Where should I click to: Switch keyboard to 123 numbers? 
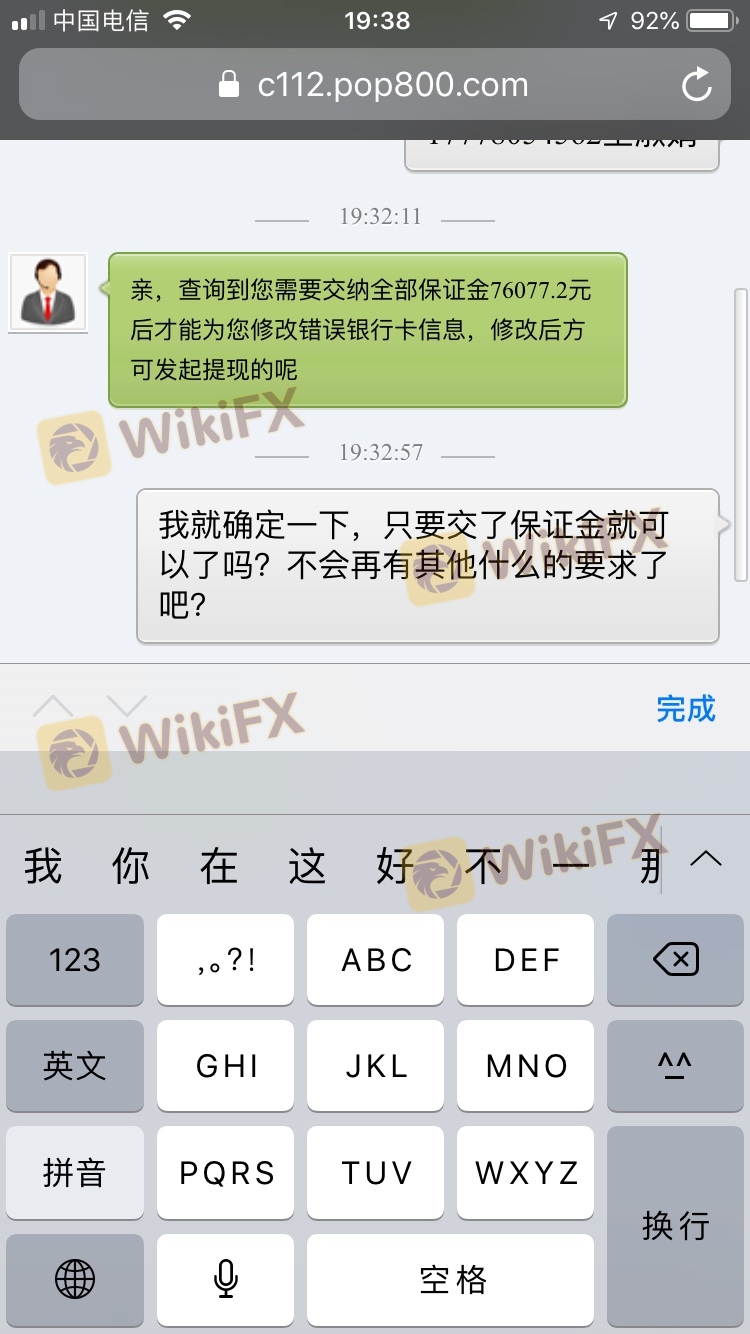pos(75,960)
